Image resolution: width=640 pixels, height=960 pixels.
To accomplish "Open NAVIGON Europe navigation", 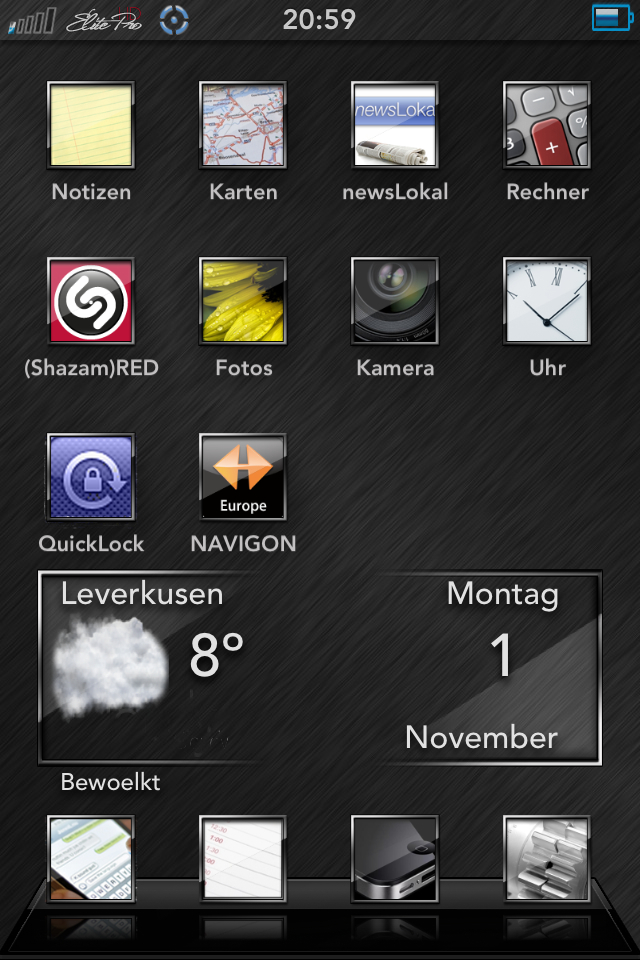I will click(243, 477).
